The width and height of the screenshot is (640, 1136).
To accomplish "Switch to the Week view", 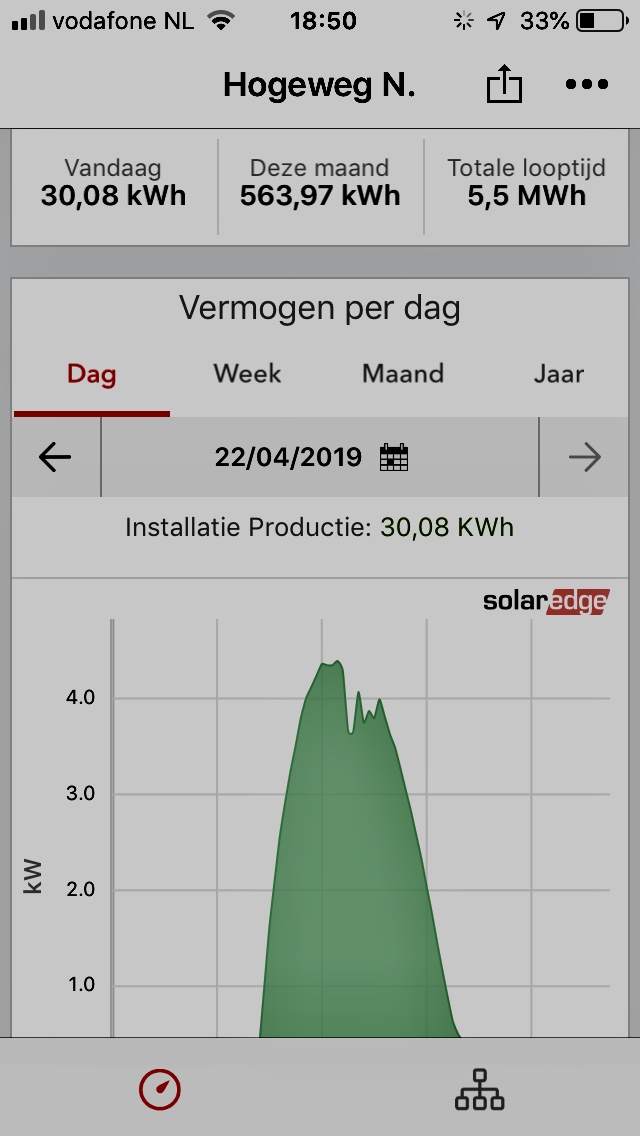I will 247,374.
